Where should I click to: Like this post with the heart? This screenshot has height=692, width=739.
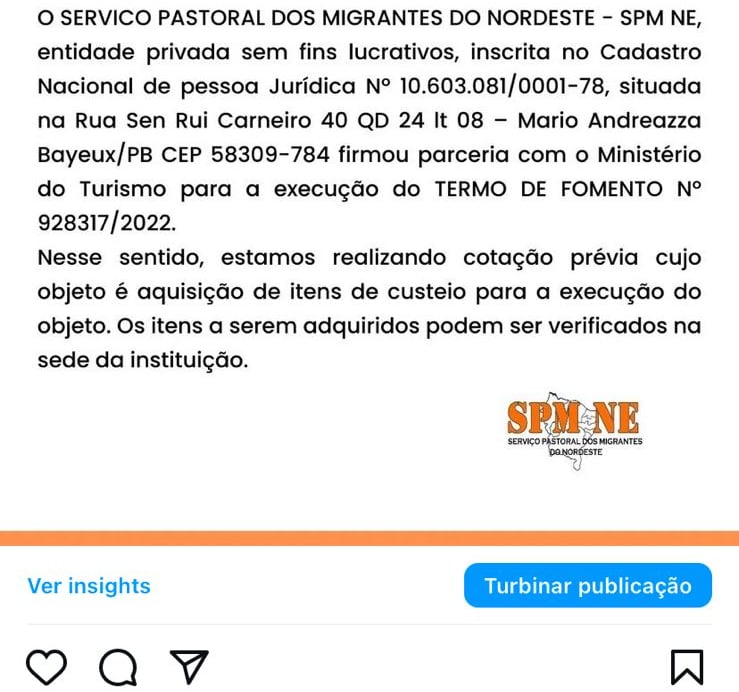pos(46,667)
